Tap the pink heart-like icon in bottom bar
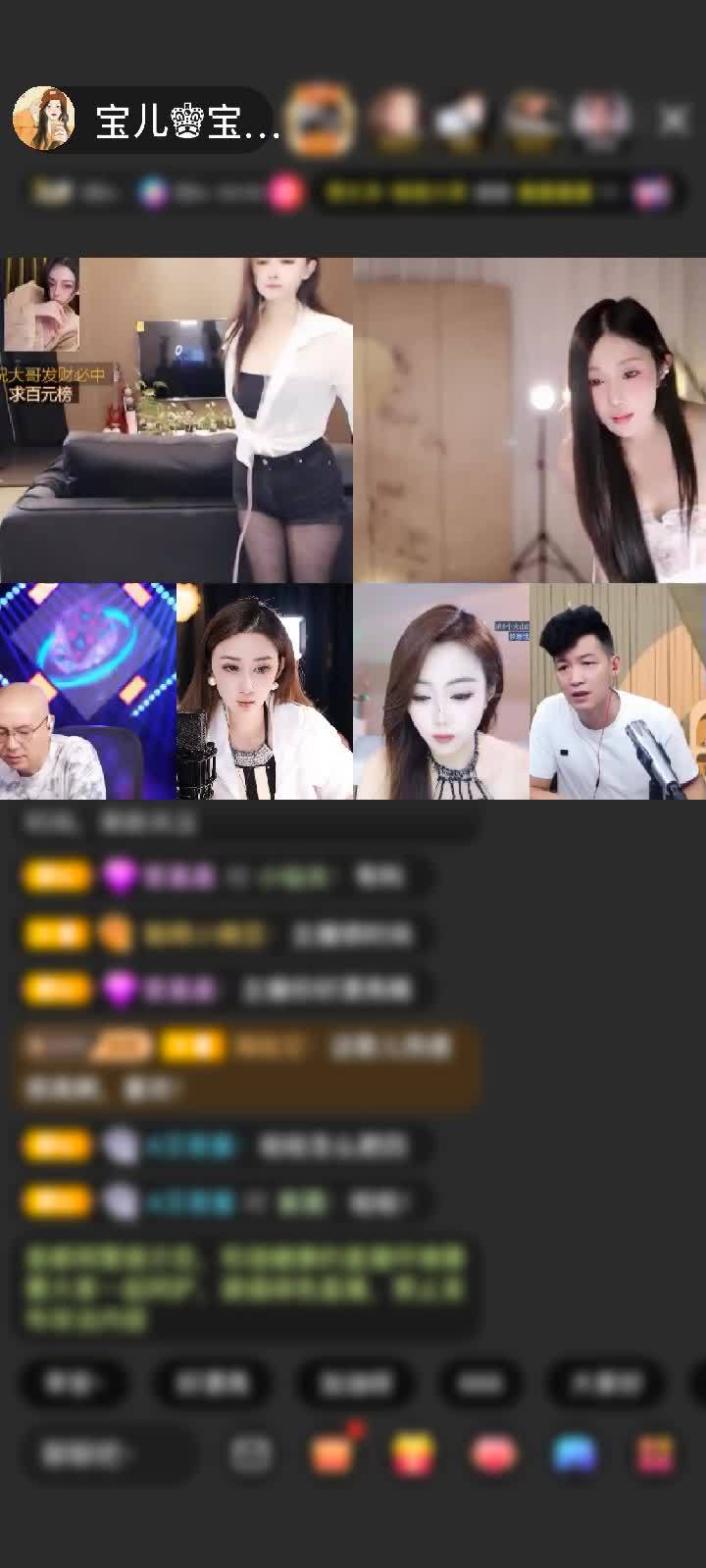The image size is (706, 1568). pyautogui.click(x=494, y=1454)
